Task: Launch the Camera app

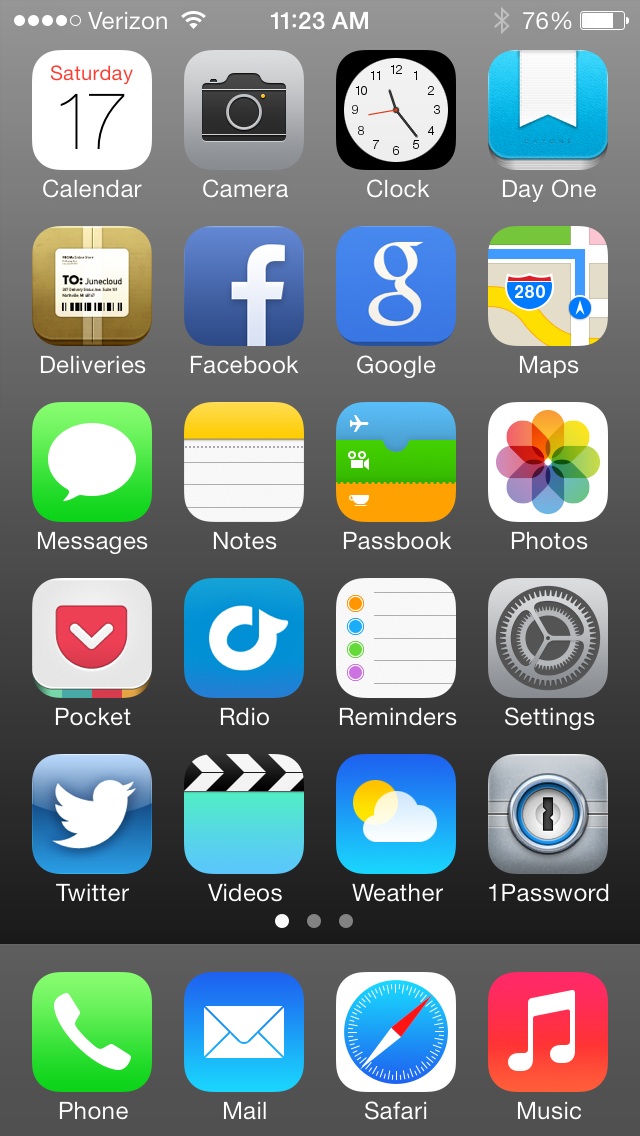Action: [244, 110]
